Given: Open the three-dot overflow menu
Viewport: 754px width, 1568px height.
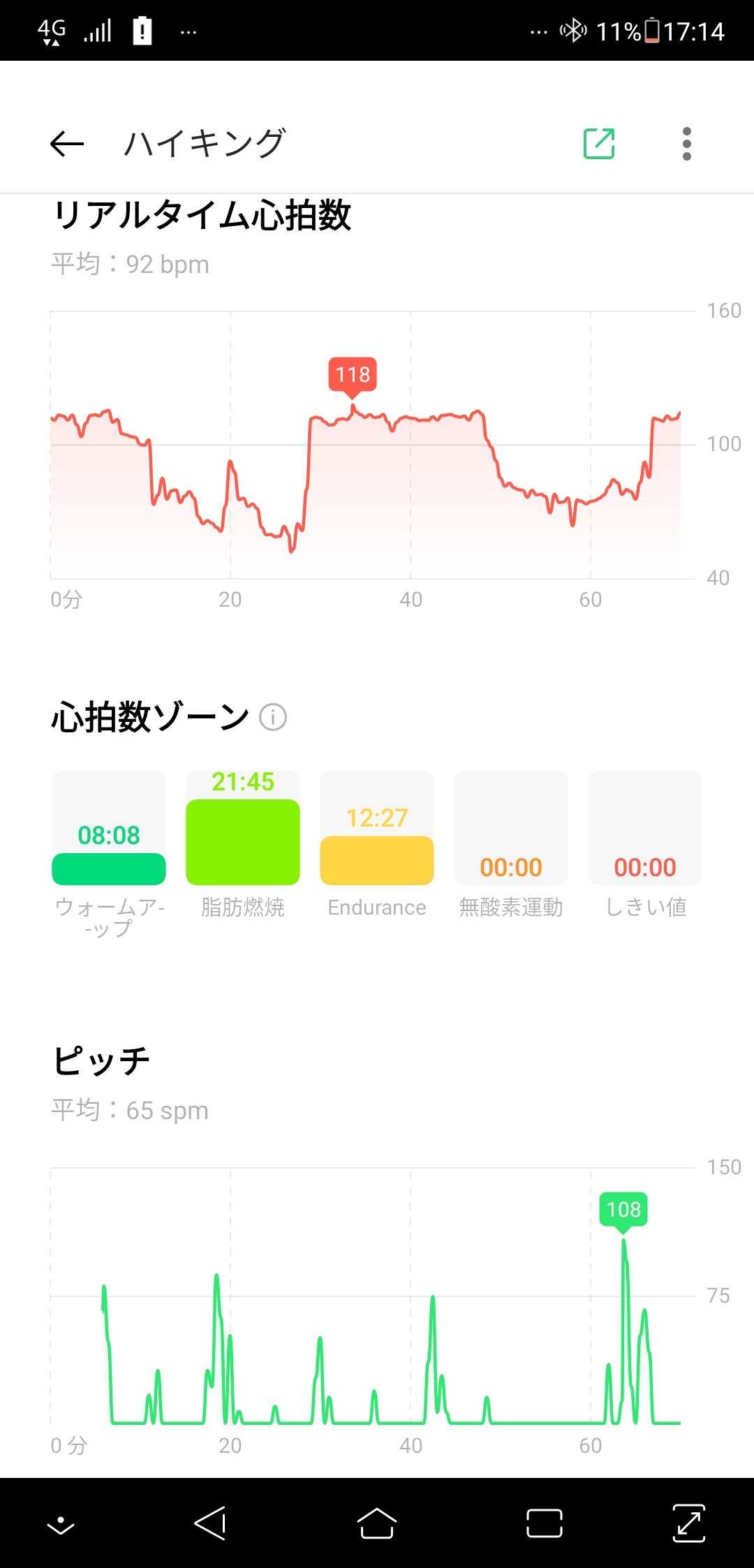Looking at the screenshot, I should click(687, 144).
